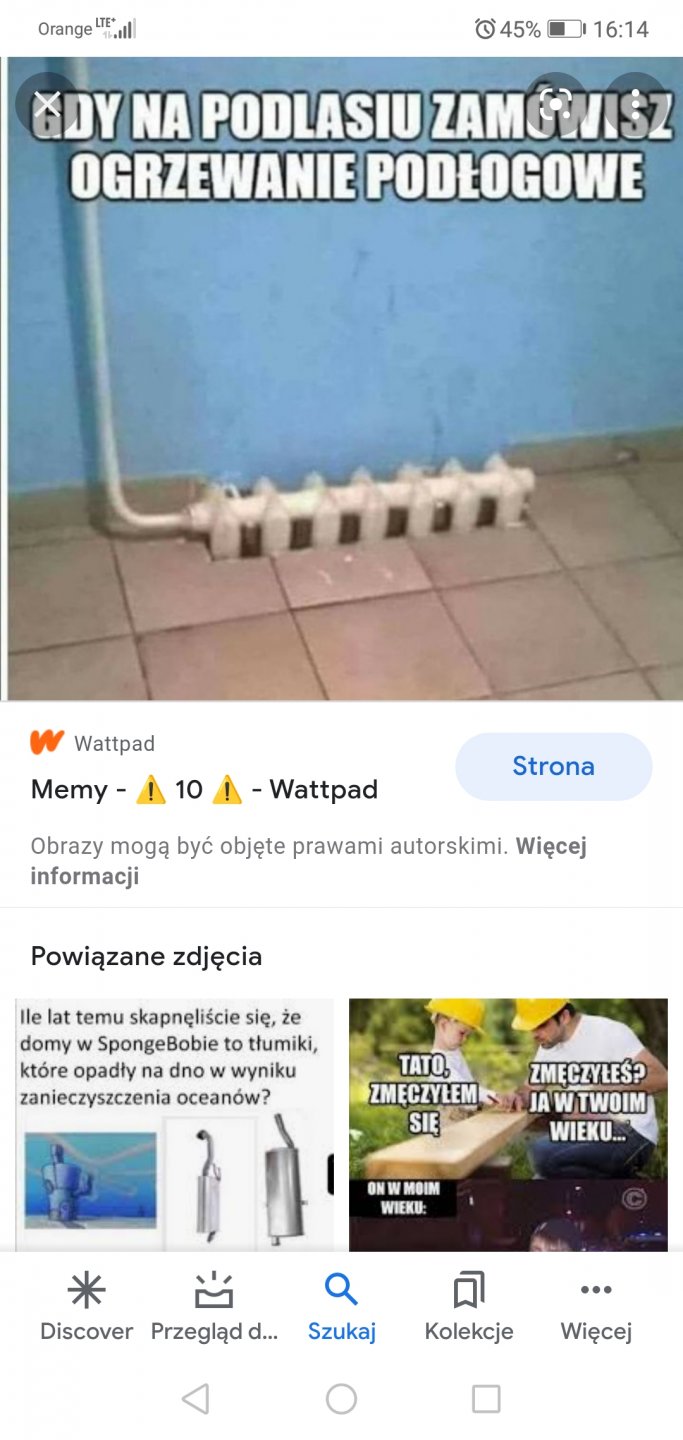Go to the home screen via home button
Image resolution: width=683 pixels, height=1440 pixels.
tap(342, 1399)
